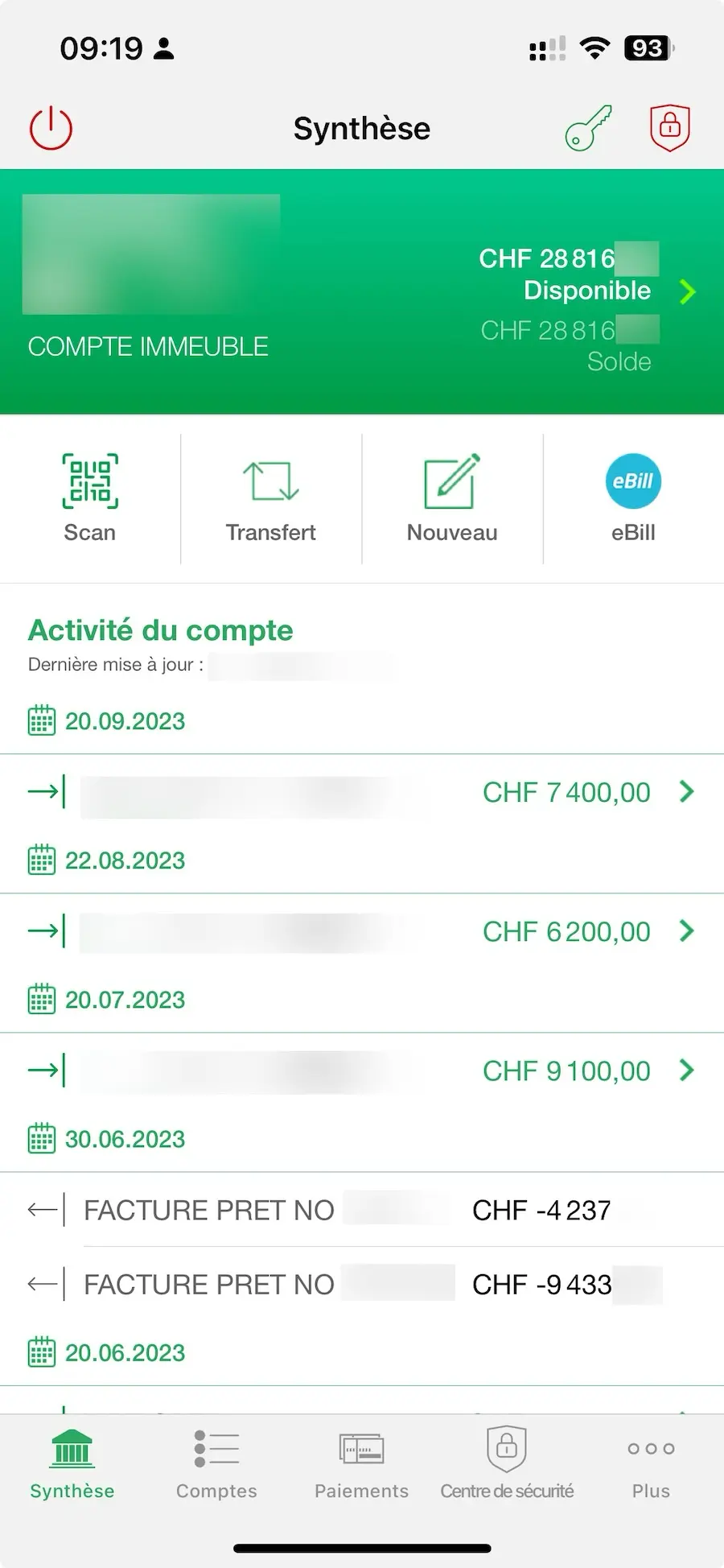Open the CHF 7 400,00 transaction

(x=362, y=792)
